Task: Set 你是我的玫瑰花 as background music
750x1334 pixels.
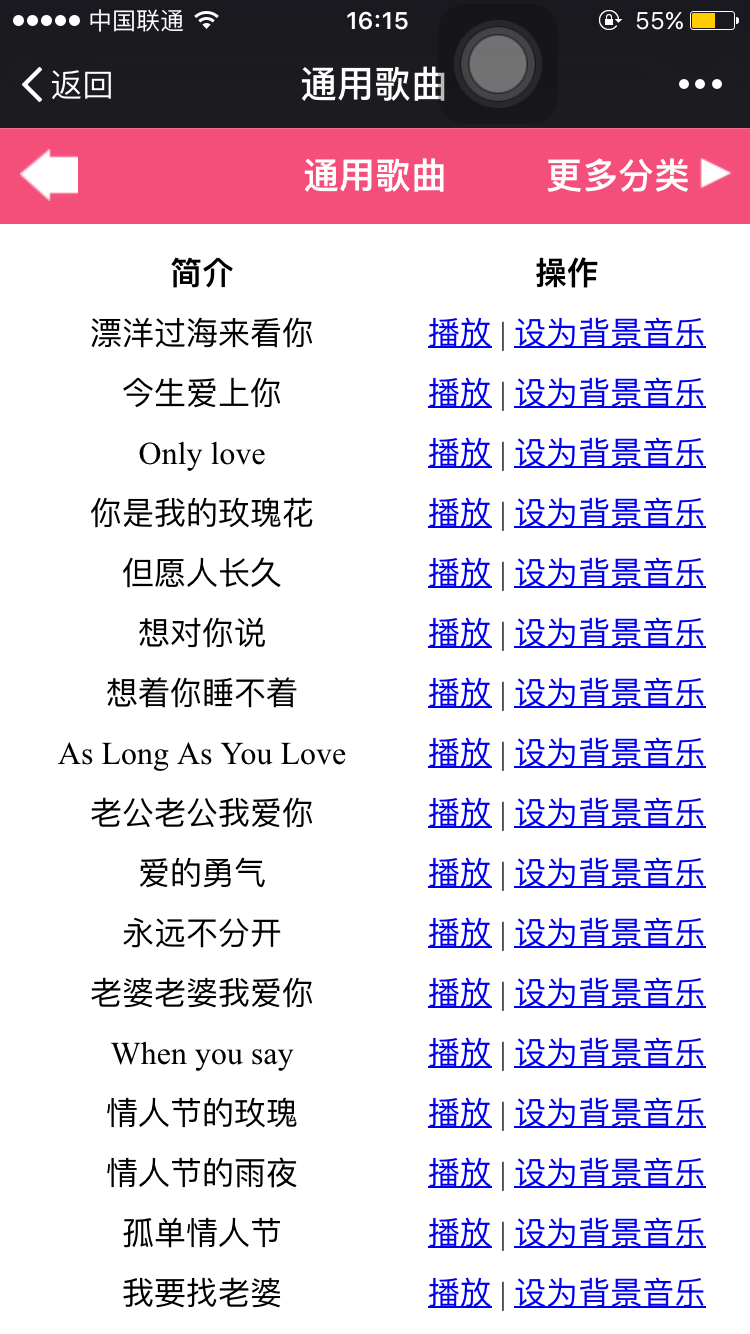Action: [609, 513]
